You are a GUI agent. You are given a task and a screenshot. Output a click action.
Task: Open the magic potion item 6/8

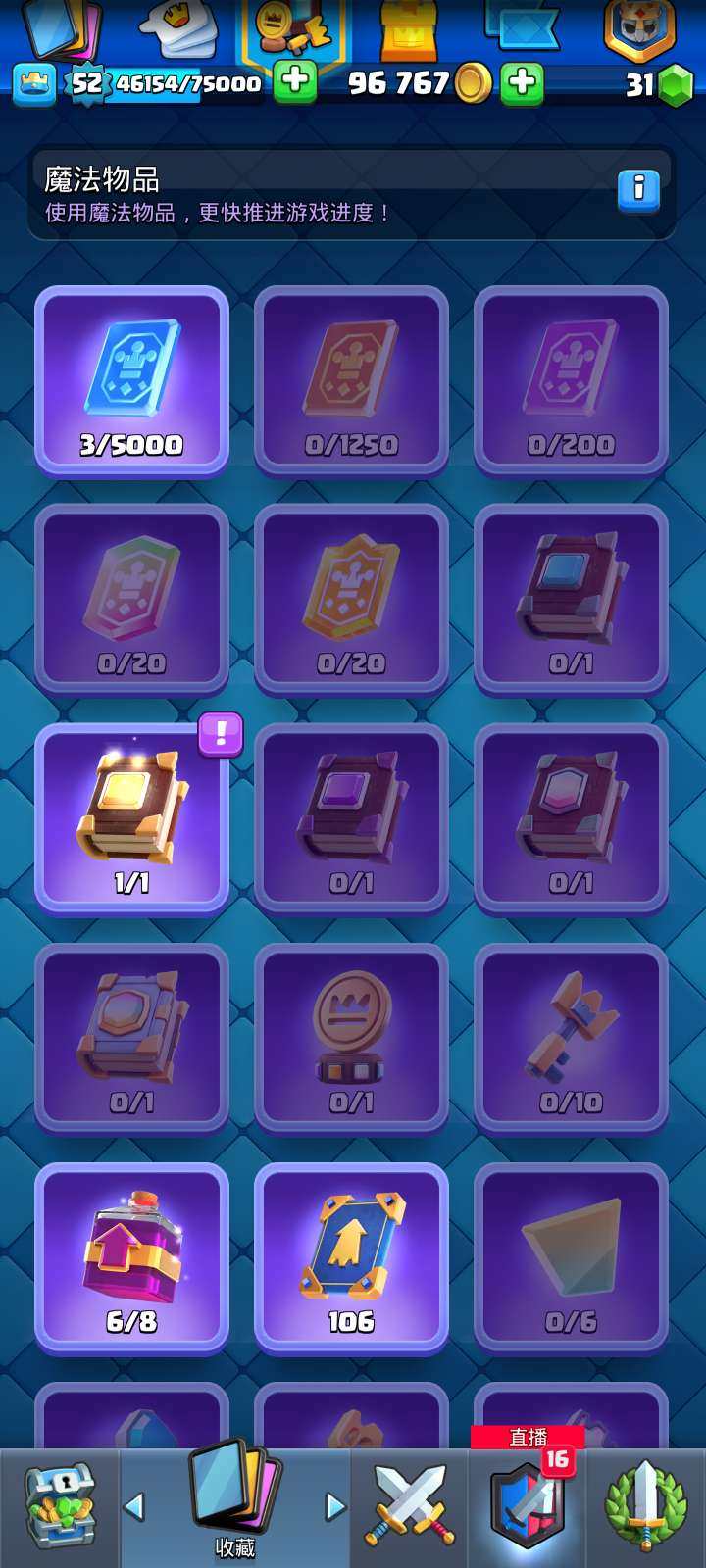point(131,1257)
